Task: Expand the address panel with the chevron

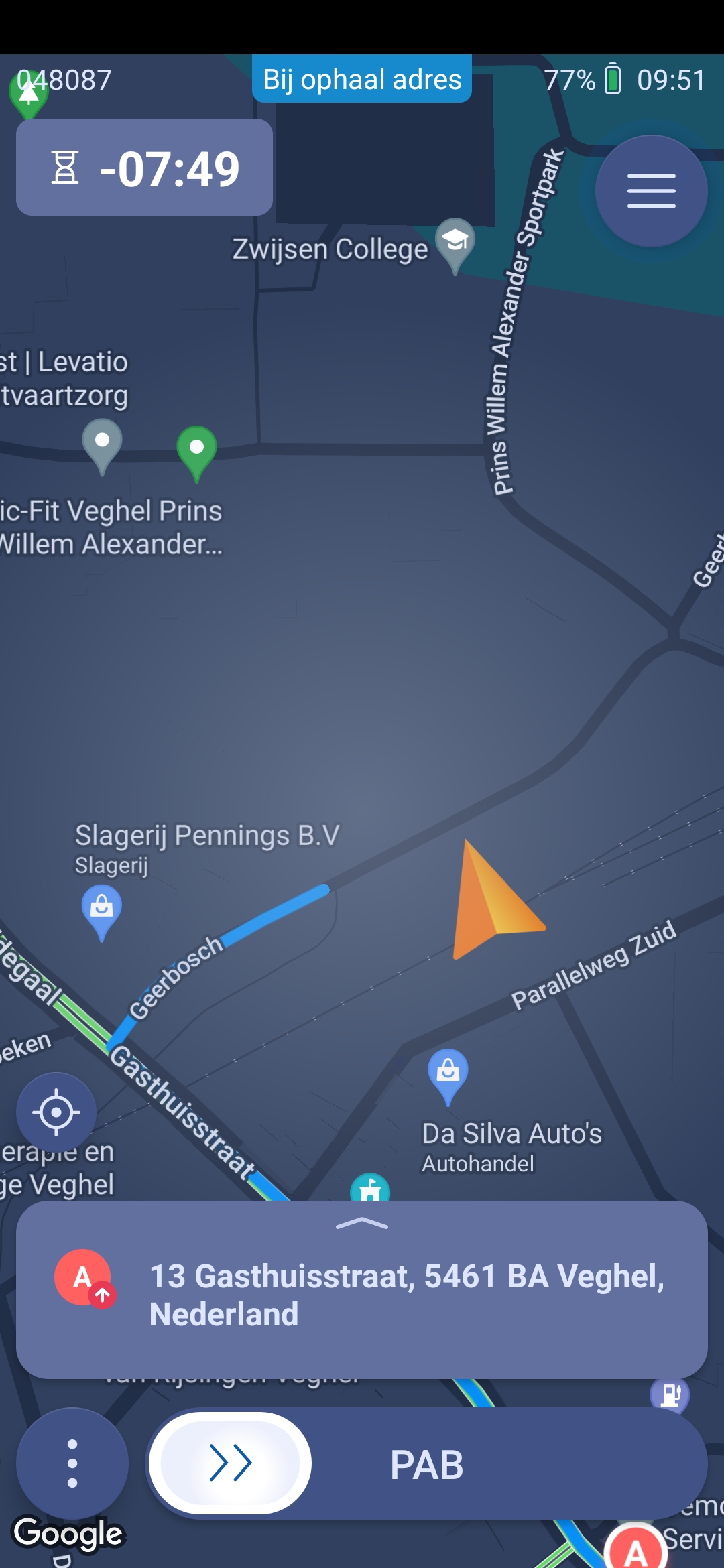Action: coord(362,1224)
